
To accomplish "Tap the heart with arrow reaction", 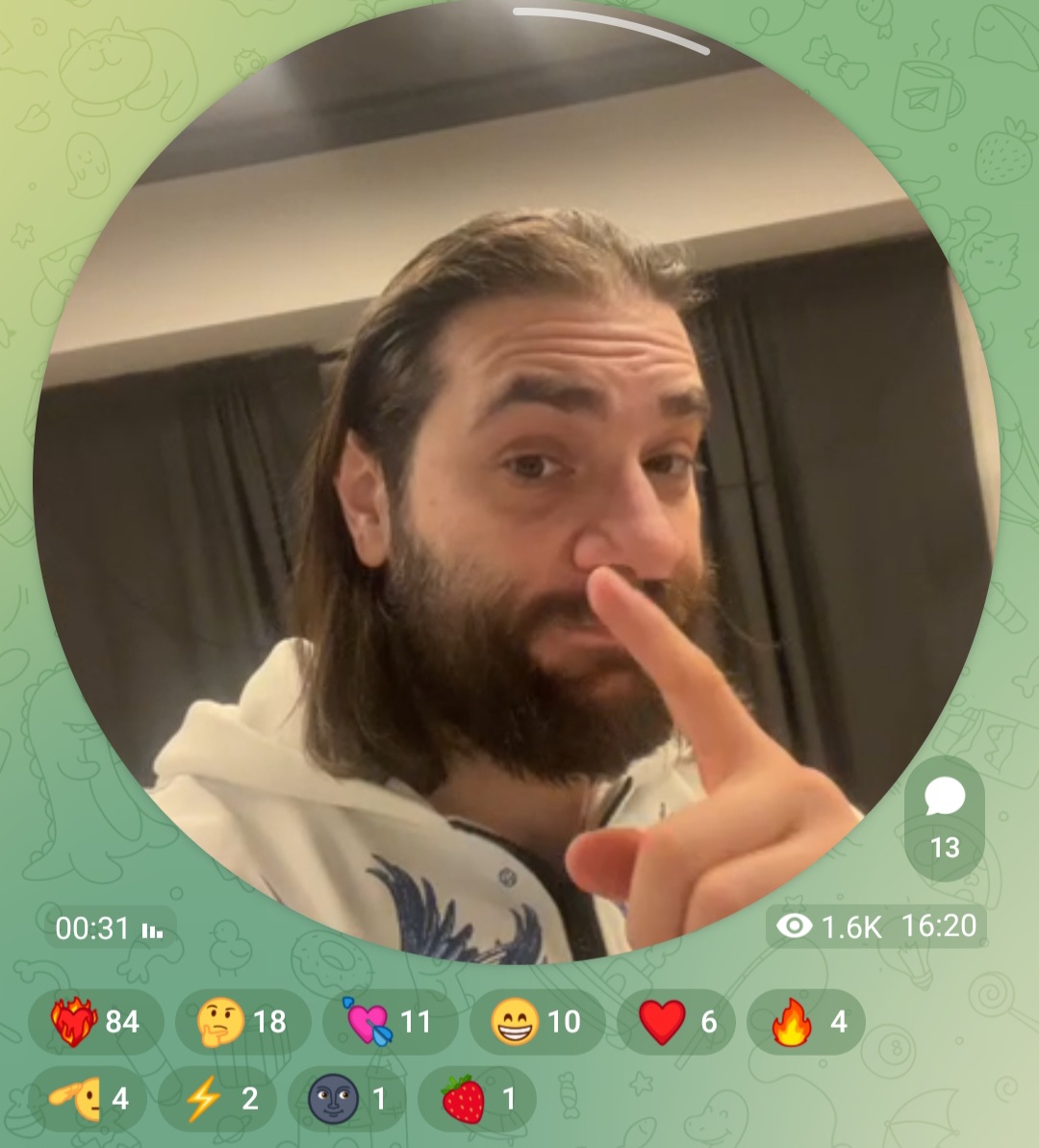I will coord(388,1022).
